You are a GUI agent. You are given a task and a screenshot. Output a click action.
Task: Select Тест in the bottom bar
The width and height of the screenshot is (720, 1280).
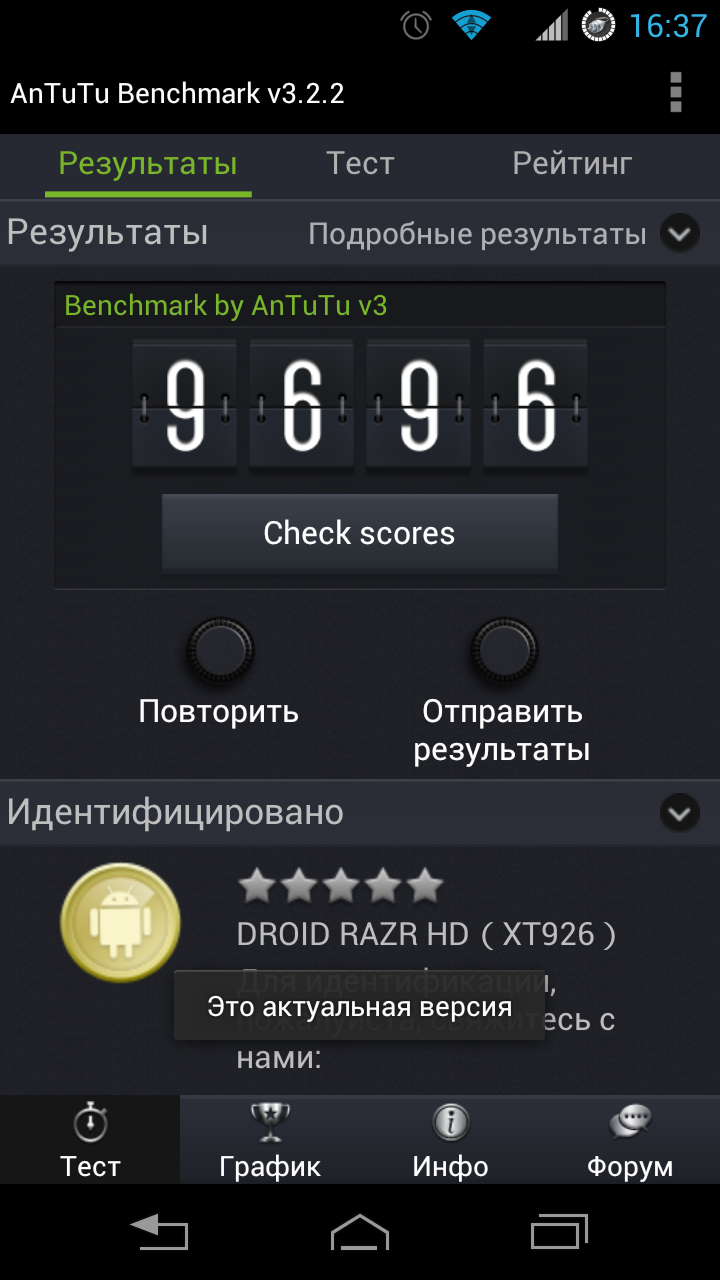pyautogui.click(x=90, y=1140)
